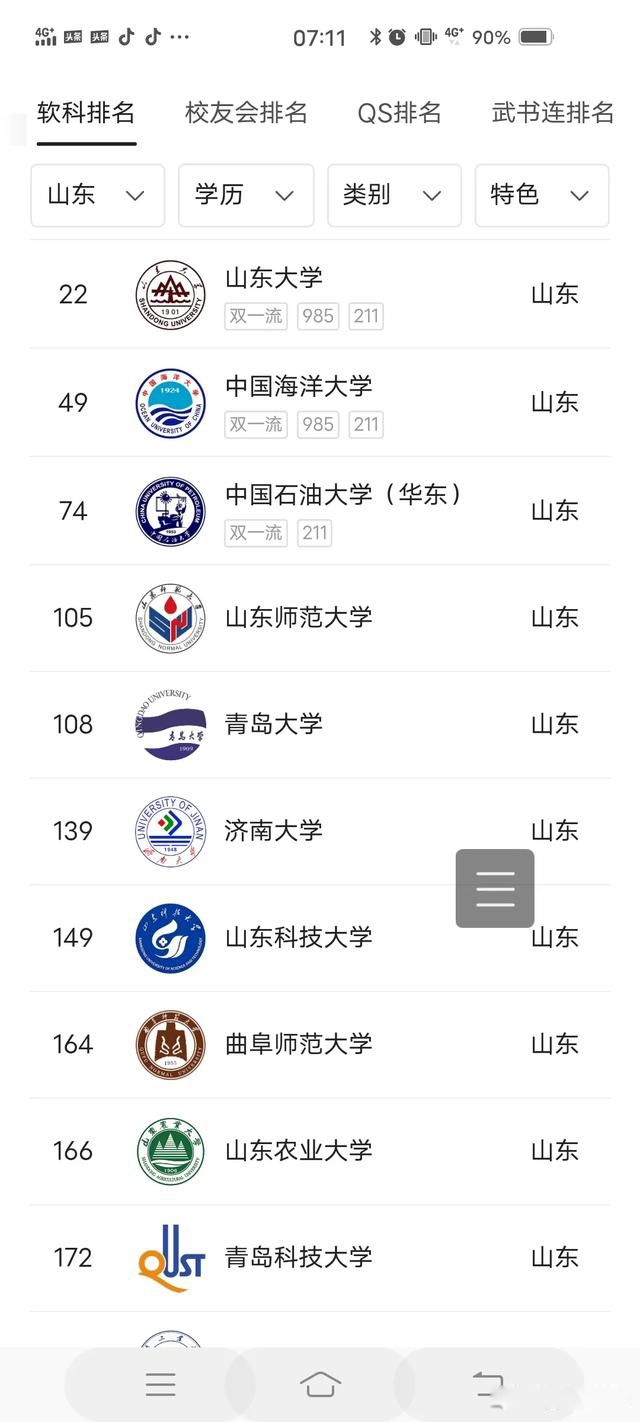The width and height of the screenshot is (640, 1422).
Task: Tap the floating gray menu button
Action: pos(495,888)
